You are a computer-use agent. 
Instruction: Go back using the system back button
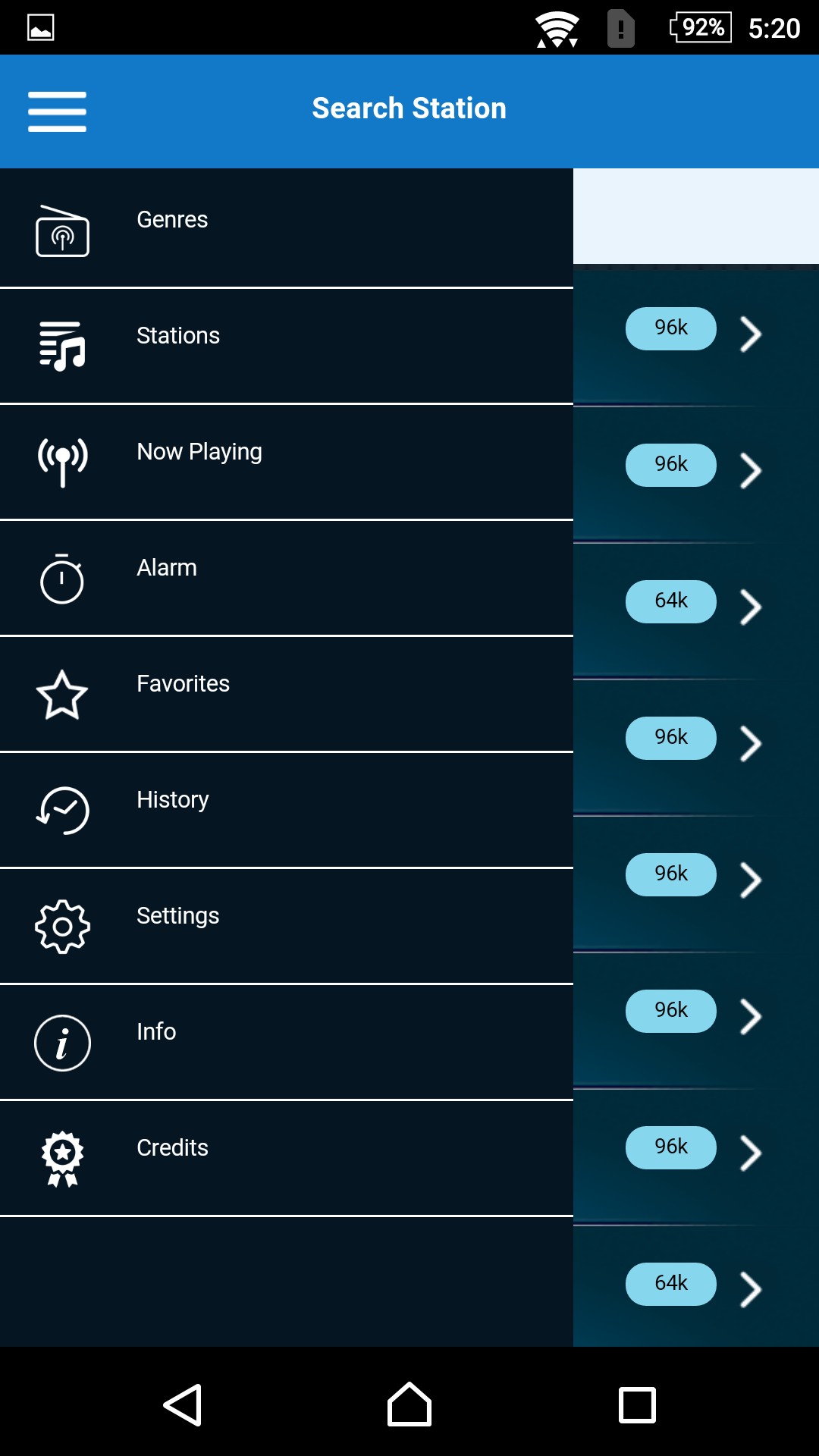click(183, 1404)
